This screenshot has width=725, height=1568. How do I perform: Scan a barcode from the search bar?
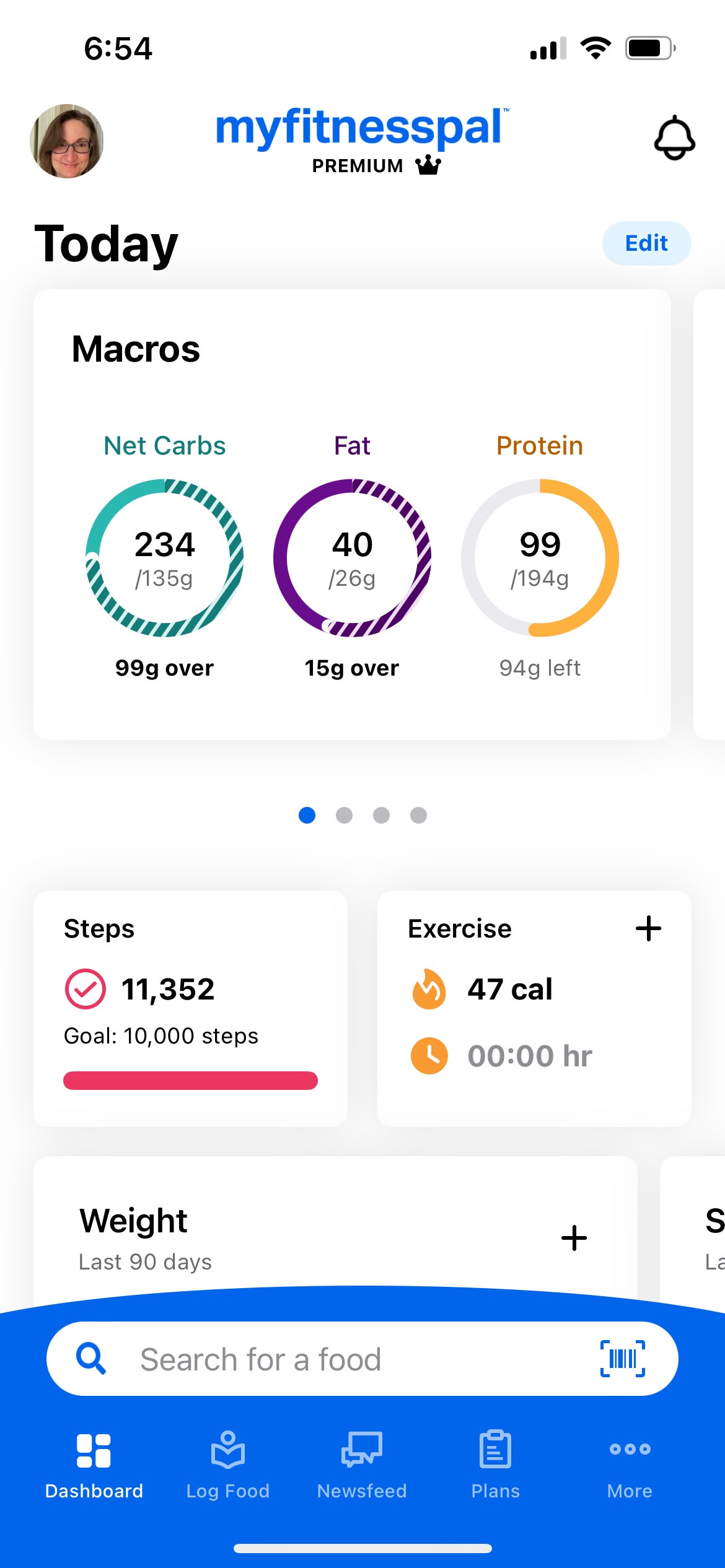(622, 1359)
